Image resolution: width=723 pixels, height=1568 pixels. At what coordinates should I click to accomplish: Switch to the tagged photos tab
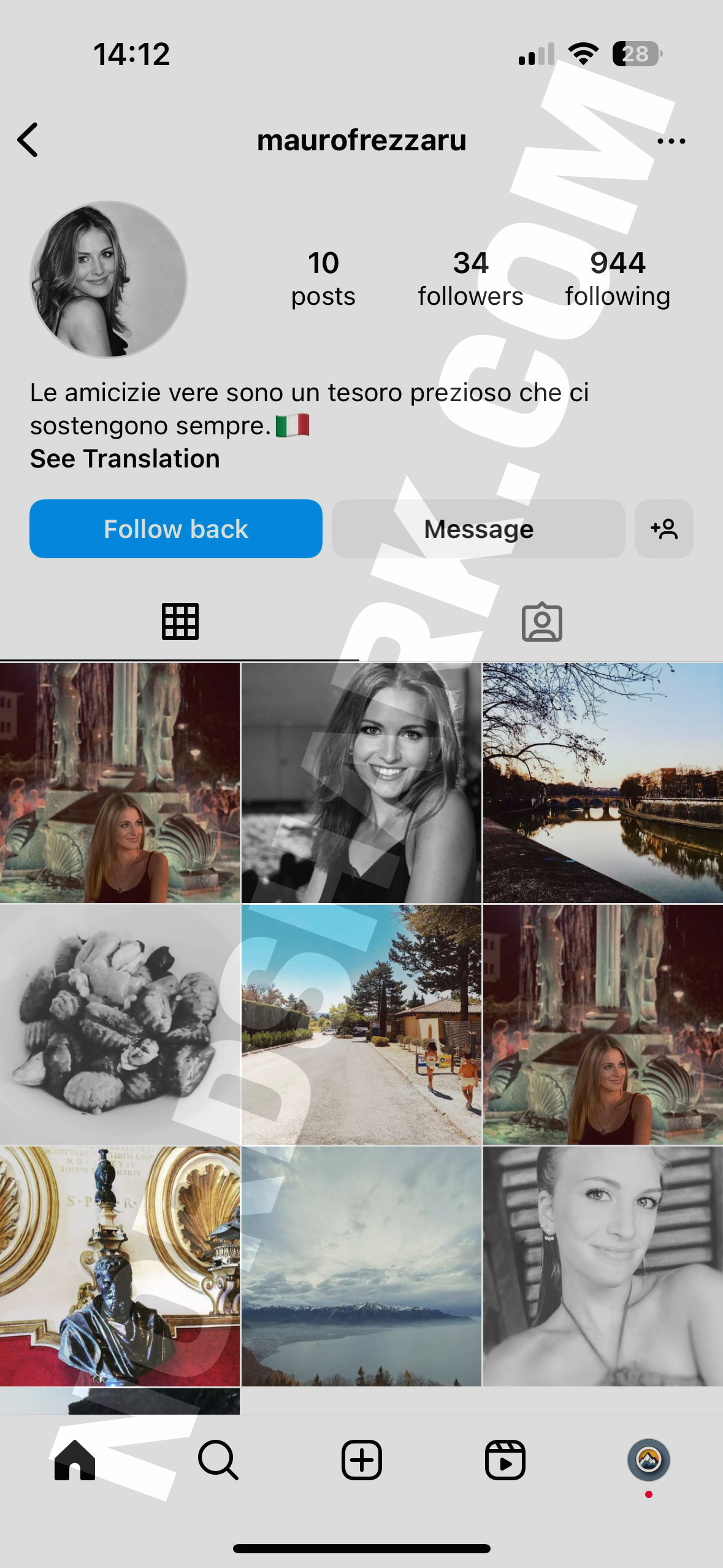click(x=541, y=623)
